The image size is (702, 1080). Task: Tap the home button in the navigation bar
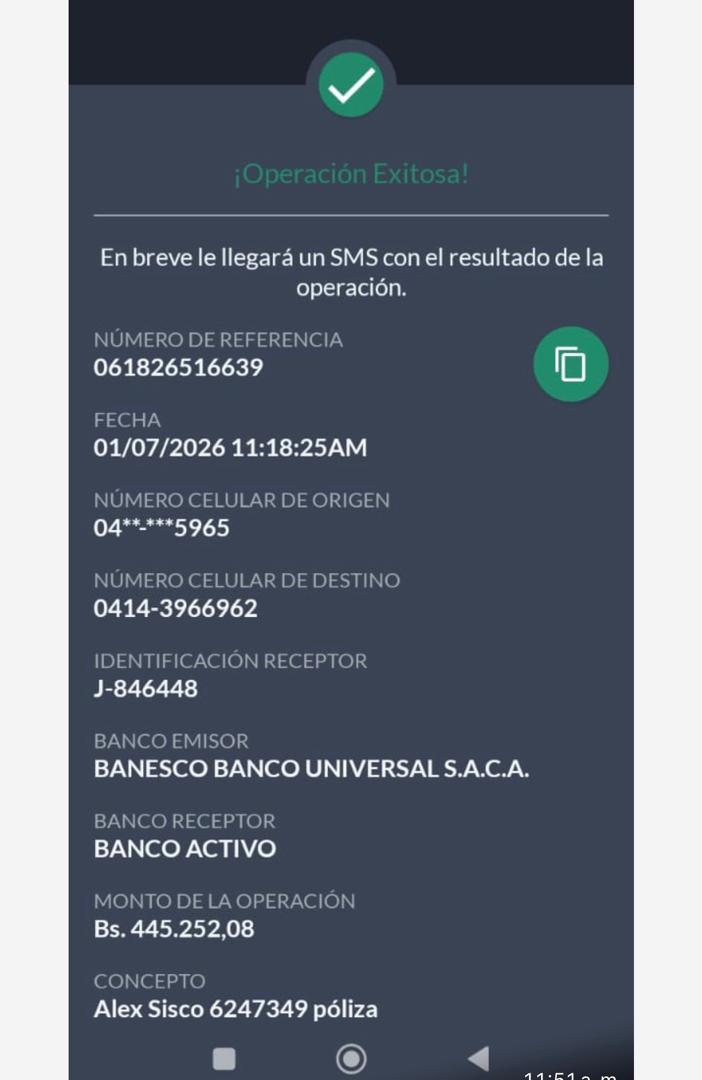click(x=351, y=1058)
